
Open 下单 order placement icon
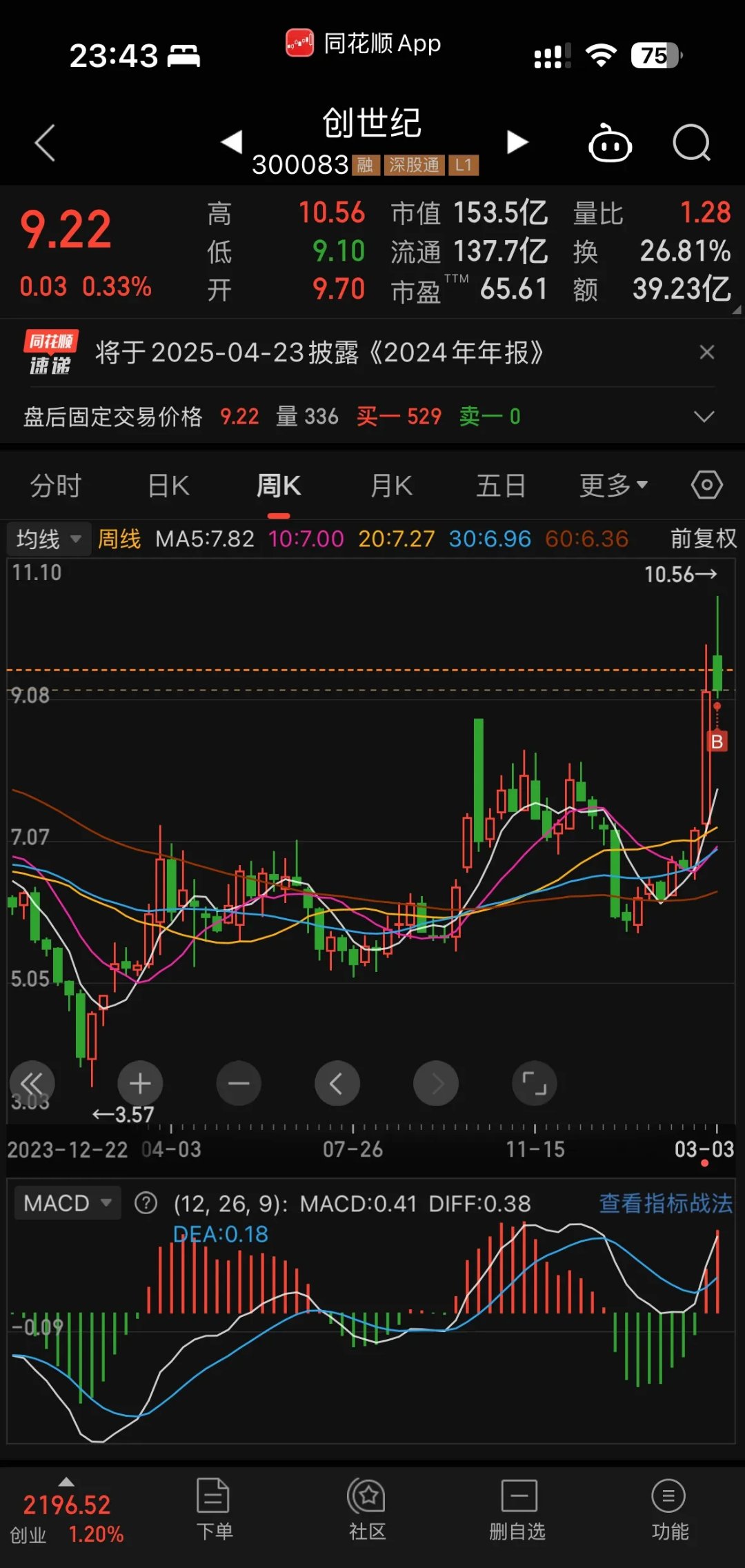coord(214,1507)
